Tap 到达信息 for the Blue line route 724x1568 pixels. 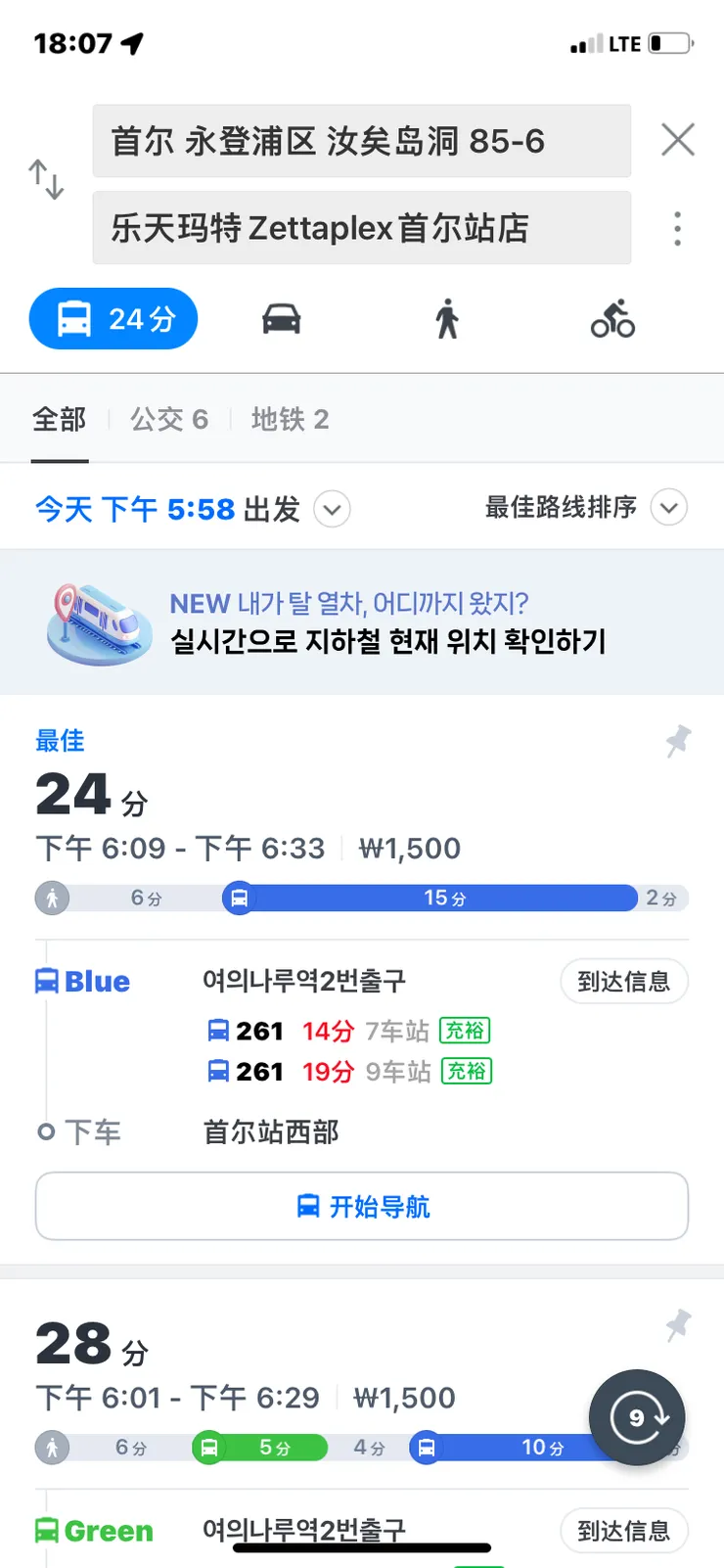624,982
